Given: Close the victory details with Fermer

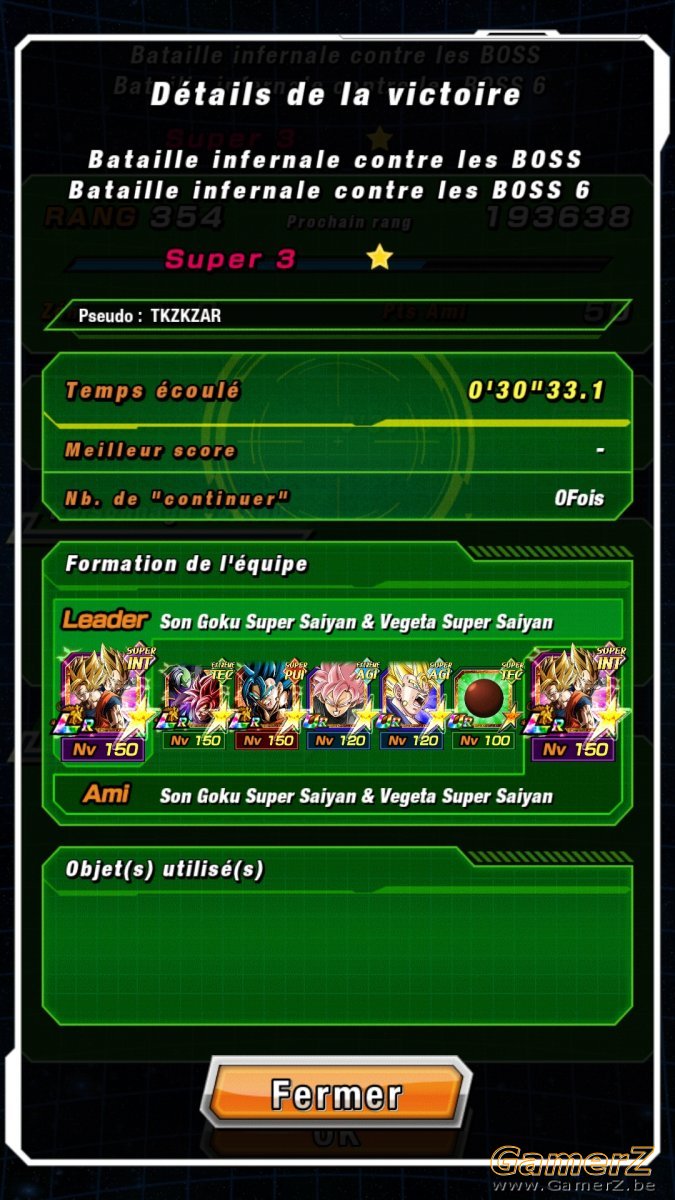Looking at the screenshot, I should coord(337,1092).
